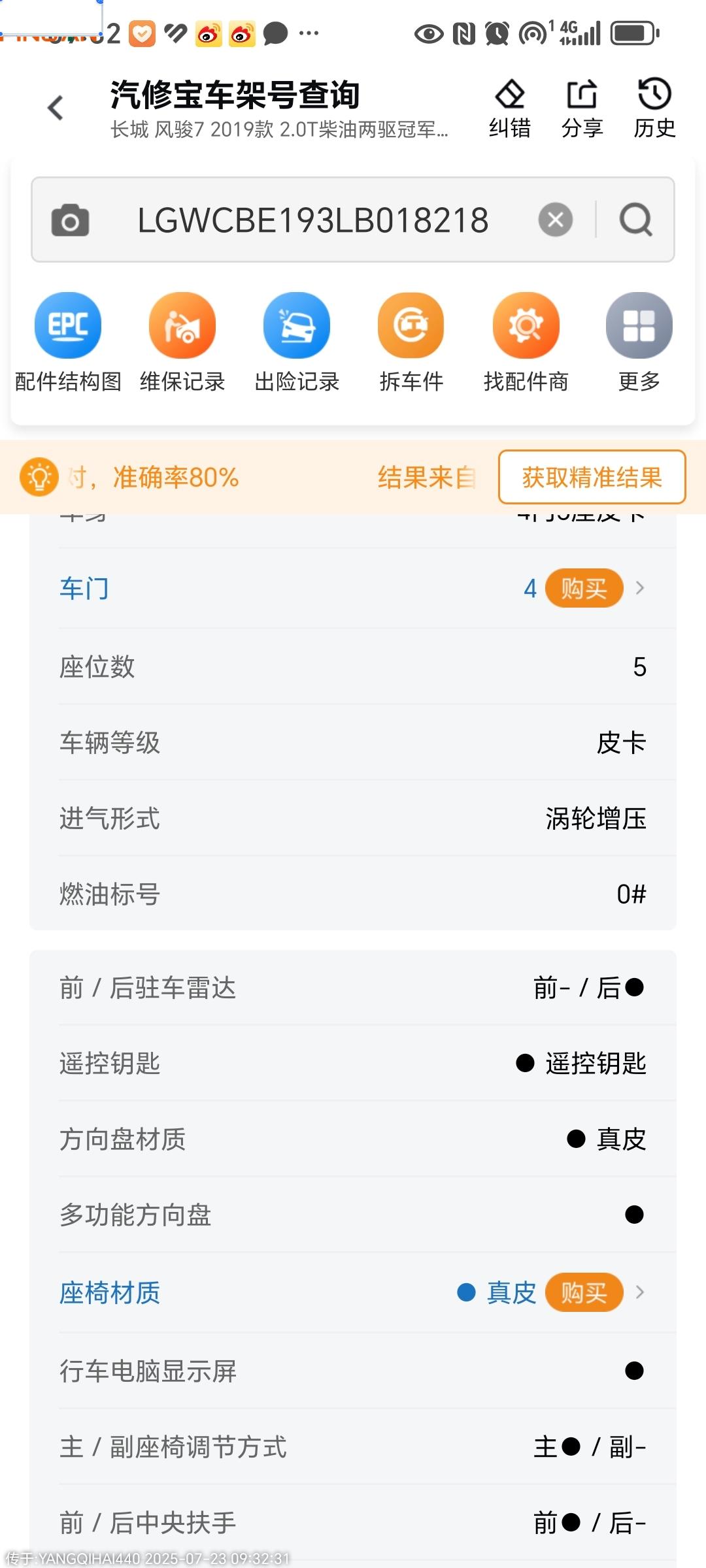Open 找配件商 parts supplier finder

[x=526, y=342]
